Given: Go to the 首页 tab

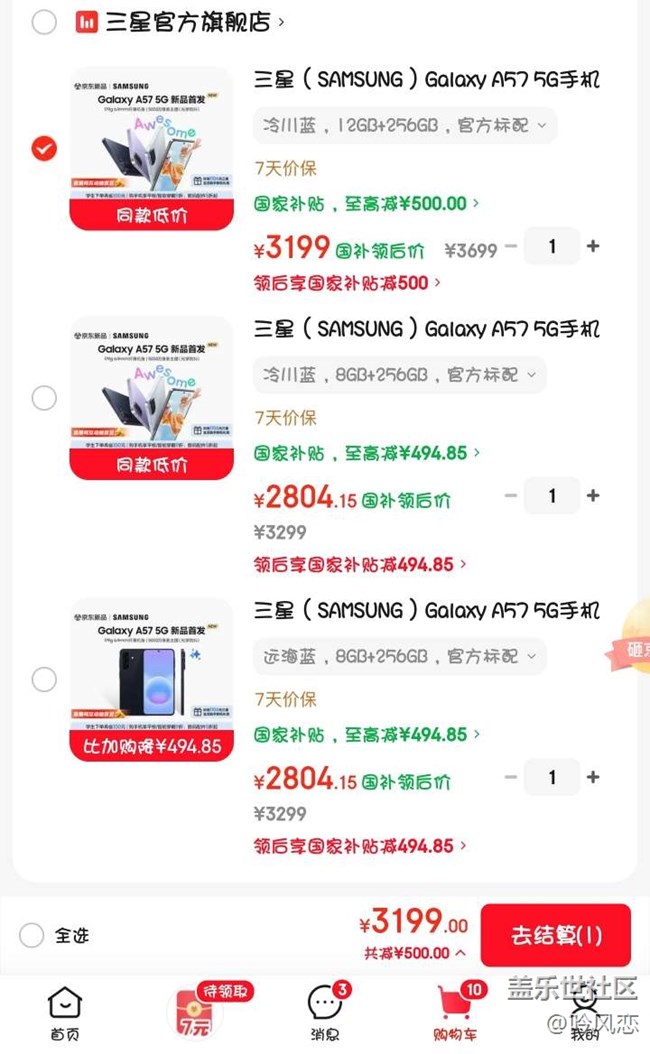Looking at the screenshot, I should point(65,1012).
